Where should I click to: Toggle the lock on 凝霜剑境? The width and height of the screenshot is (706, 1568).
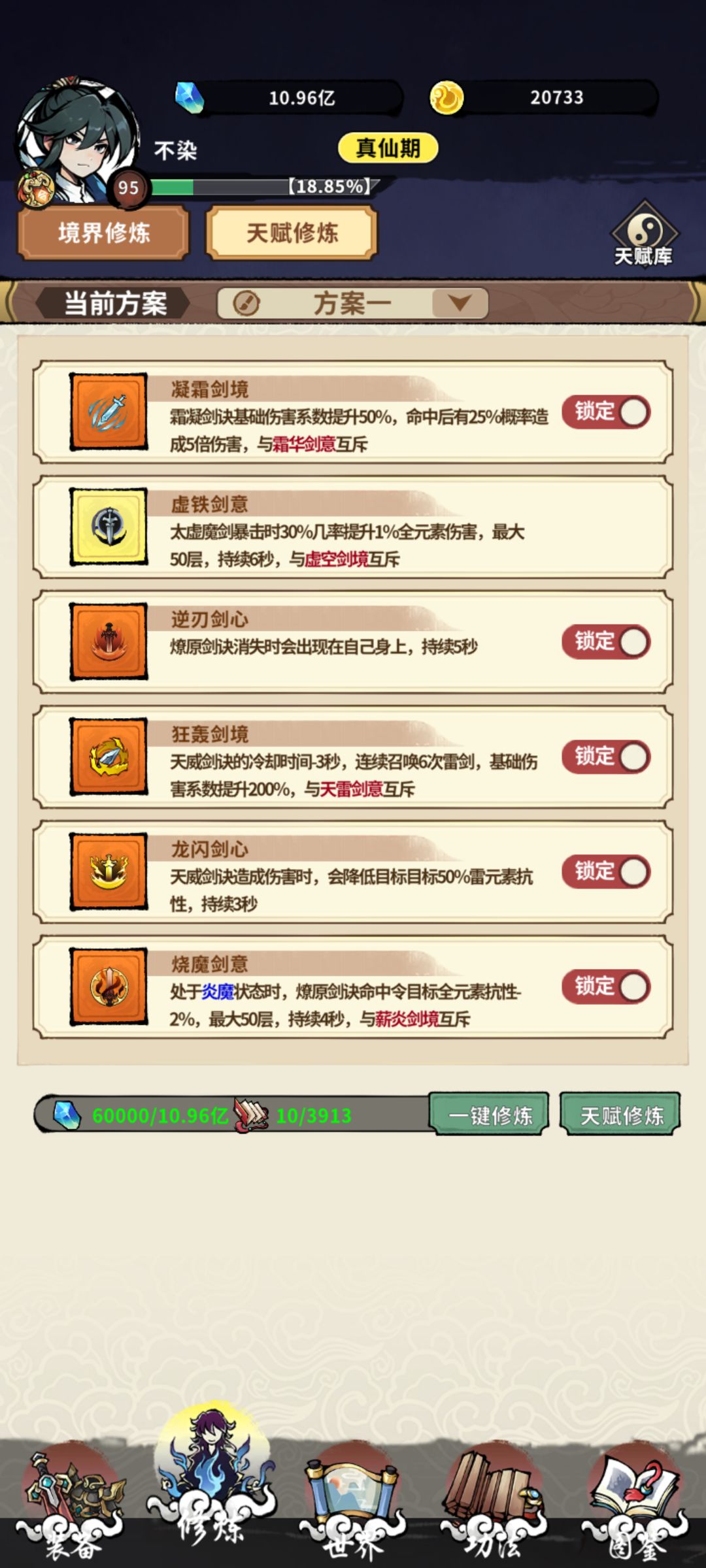coord(605,412)
